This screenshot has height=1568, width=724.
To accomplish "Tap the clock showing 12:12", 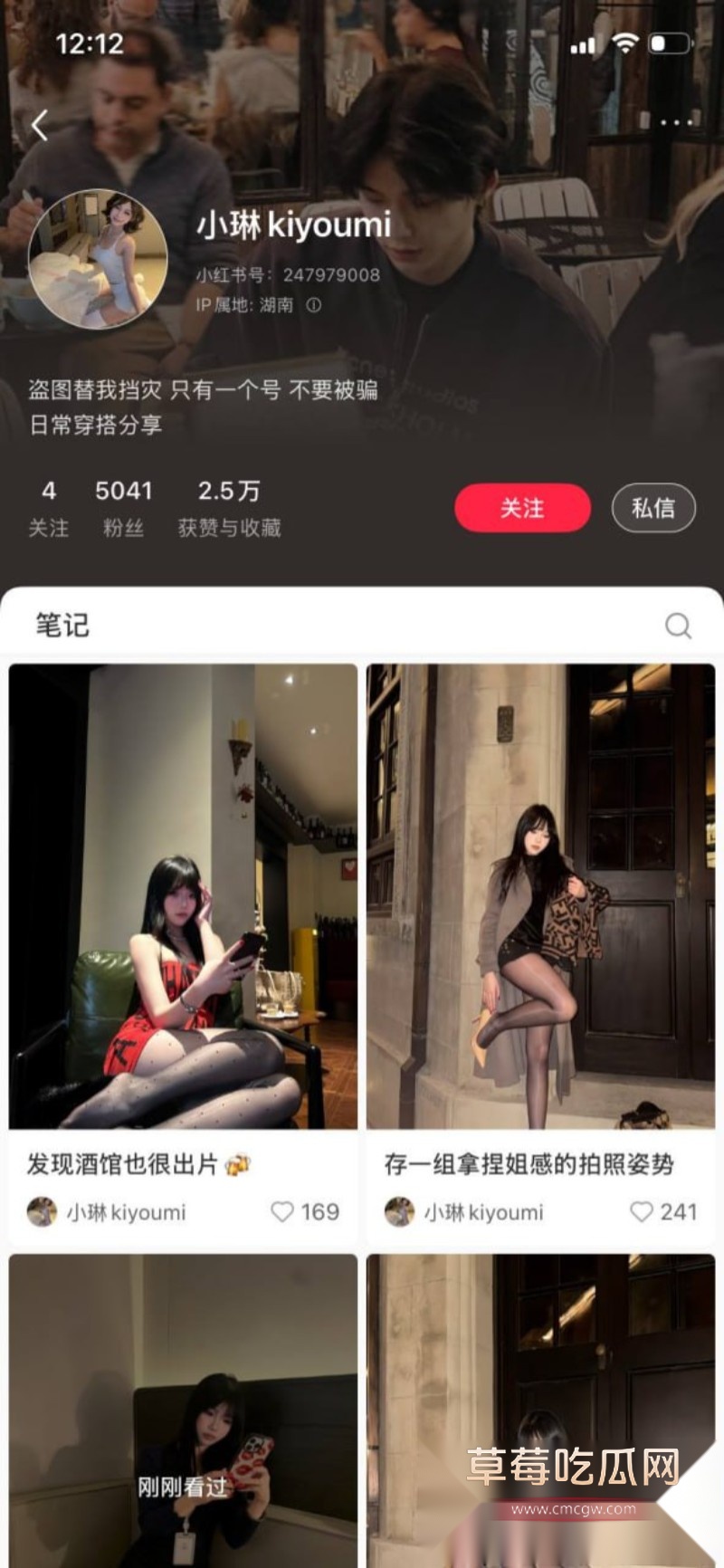I will [89, 43].
